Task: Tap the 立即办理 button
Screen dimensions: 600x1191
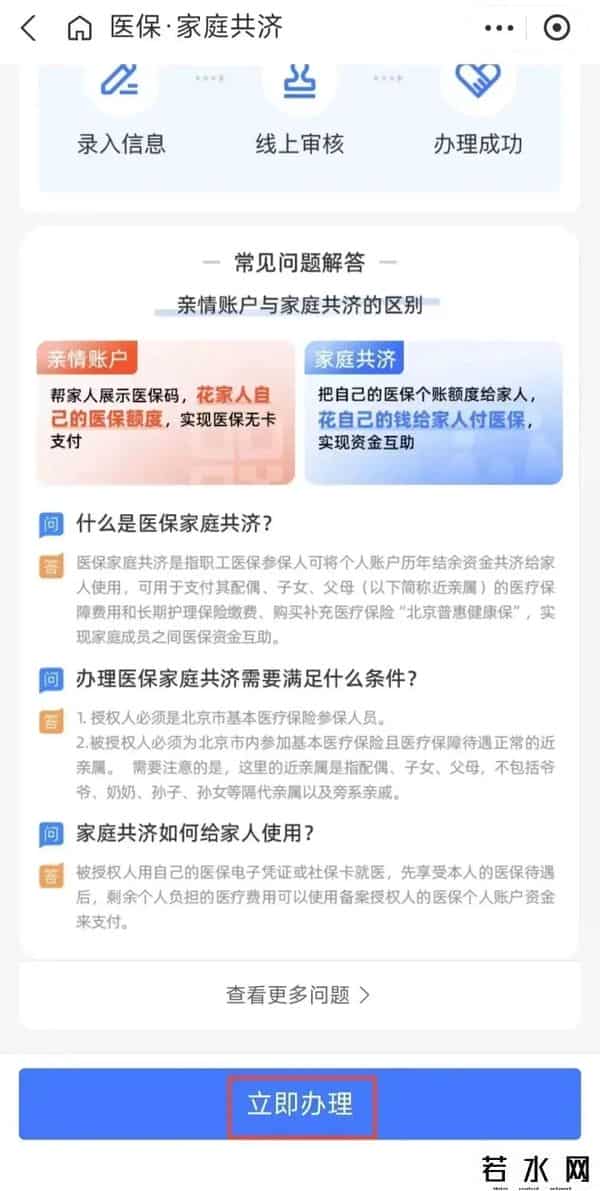Action: 300,1104
